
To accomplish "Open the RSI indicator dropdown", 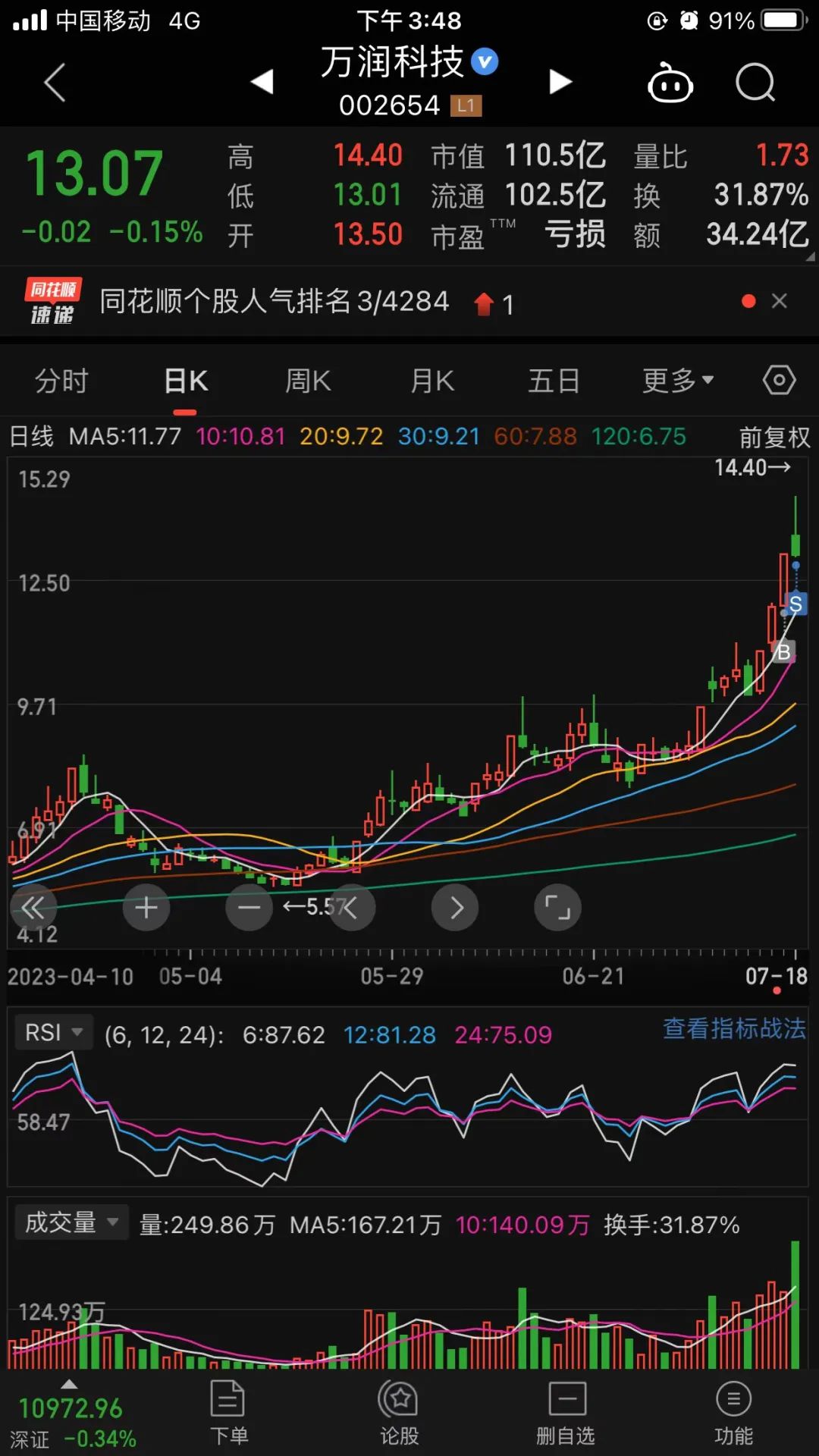I will [53, 1033].
